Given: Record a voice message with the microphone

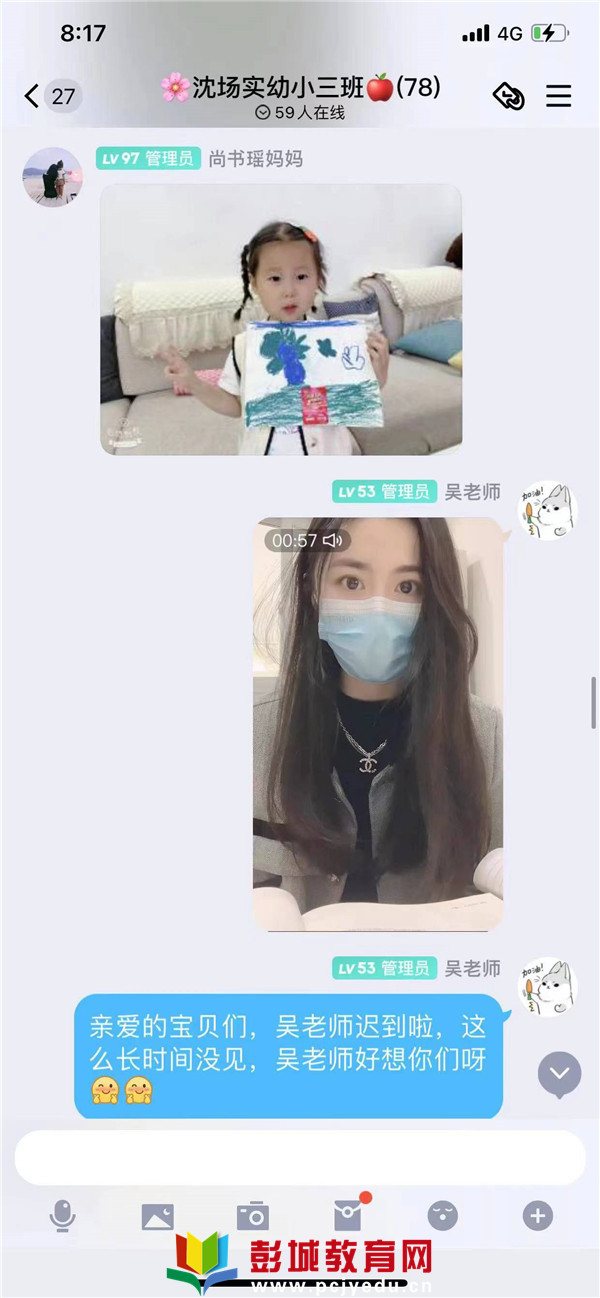Looking at the screenshot, I should pyautogui.click(x=62, y=1216).
